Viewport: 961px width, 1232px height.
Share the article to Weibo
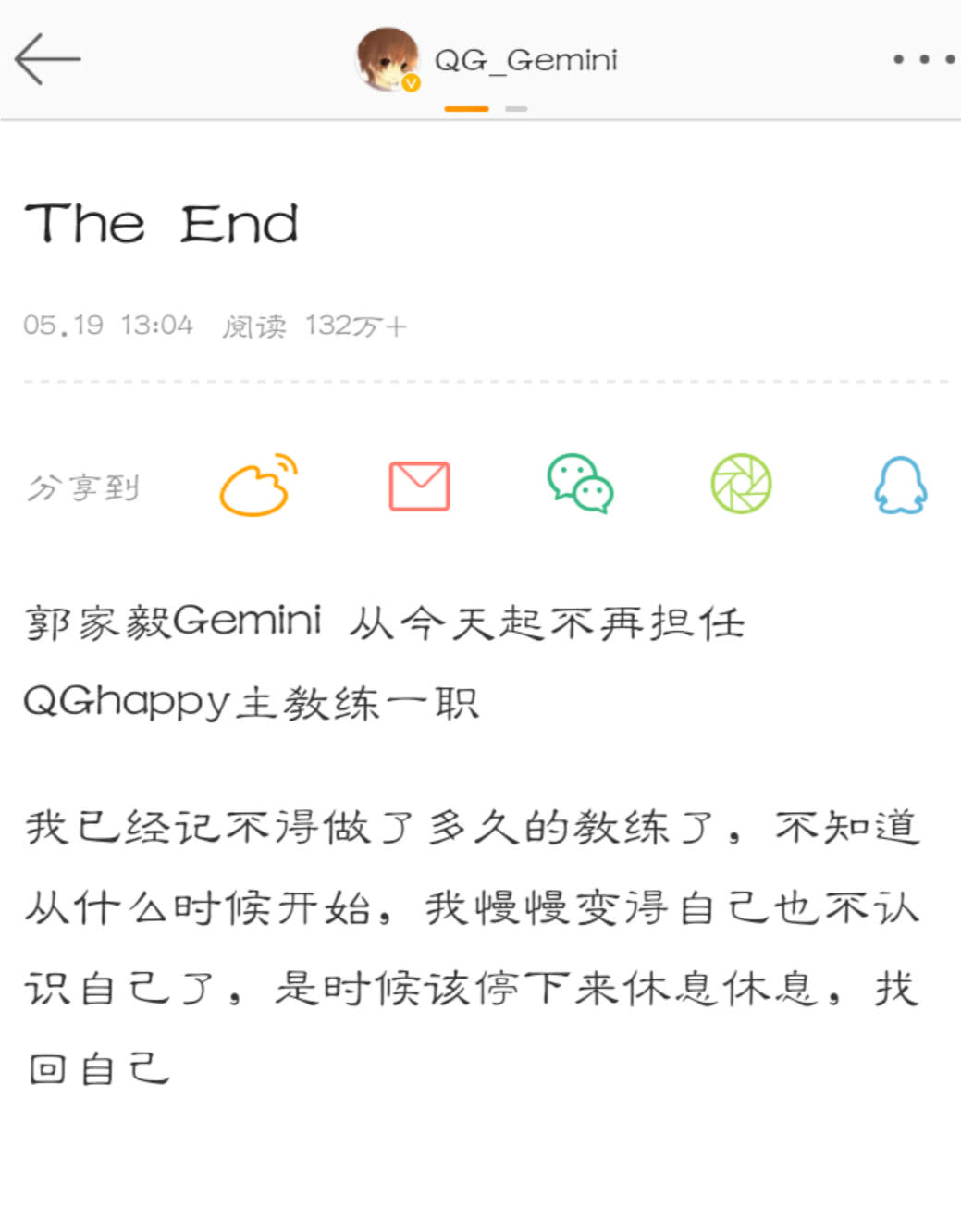coord(256,486)
